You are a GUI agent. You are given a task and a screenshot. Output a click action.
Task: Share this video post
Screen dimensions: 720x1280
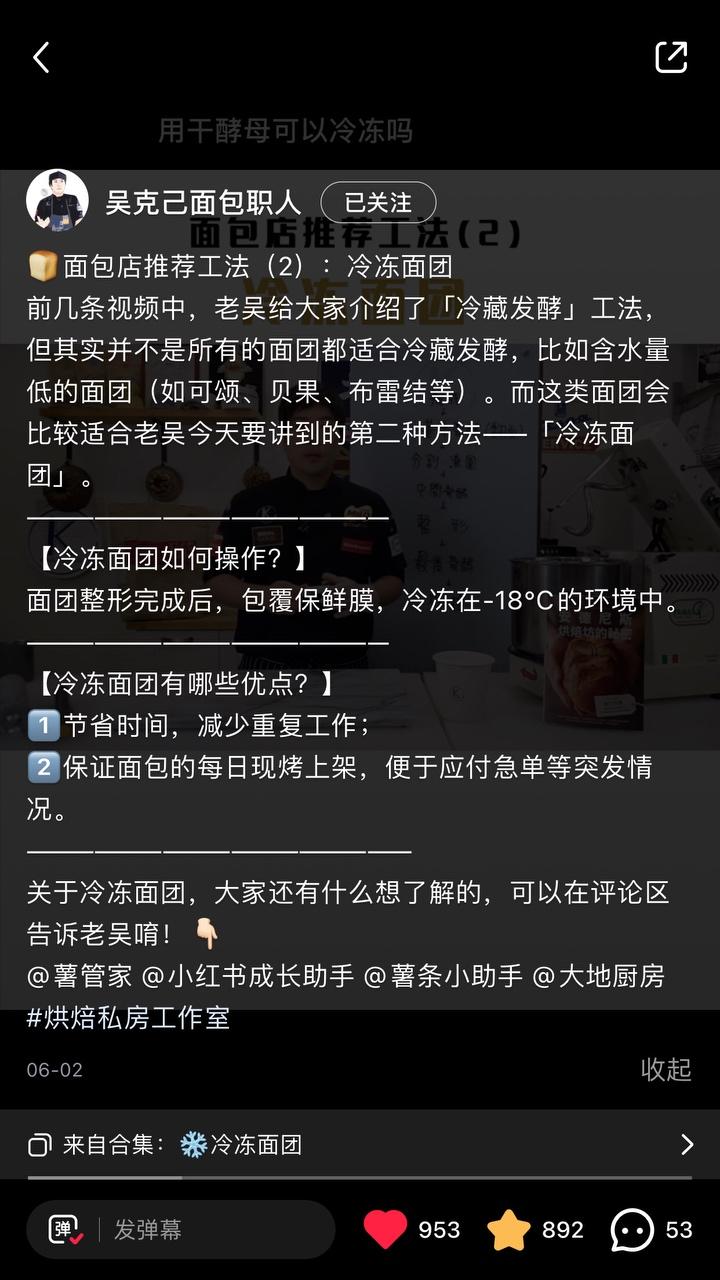(x=671, y=57)
